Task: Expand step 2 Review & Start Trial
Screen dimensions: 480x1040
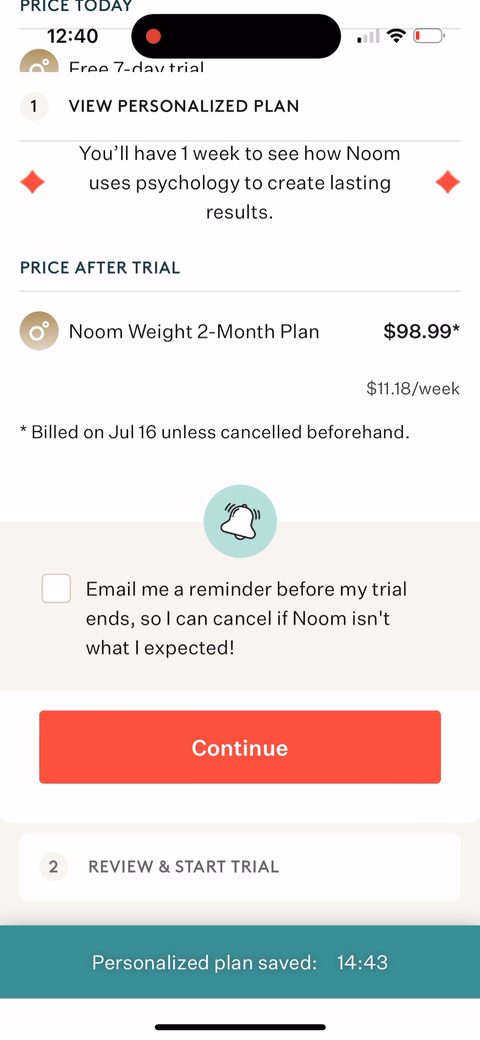Action: [240, 866]
